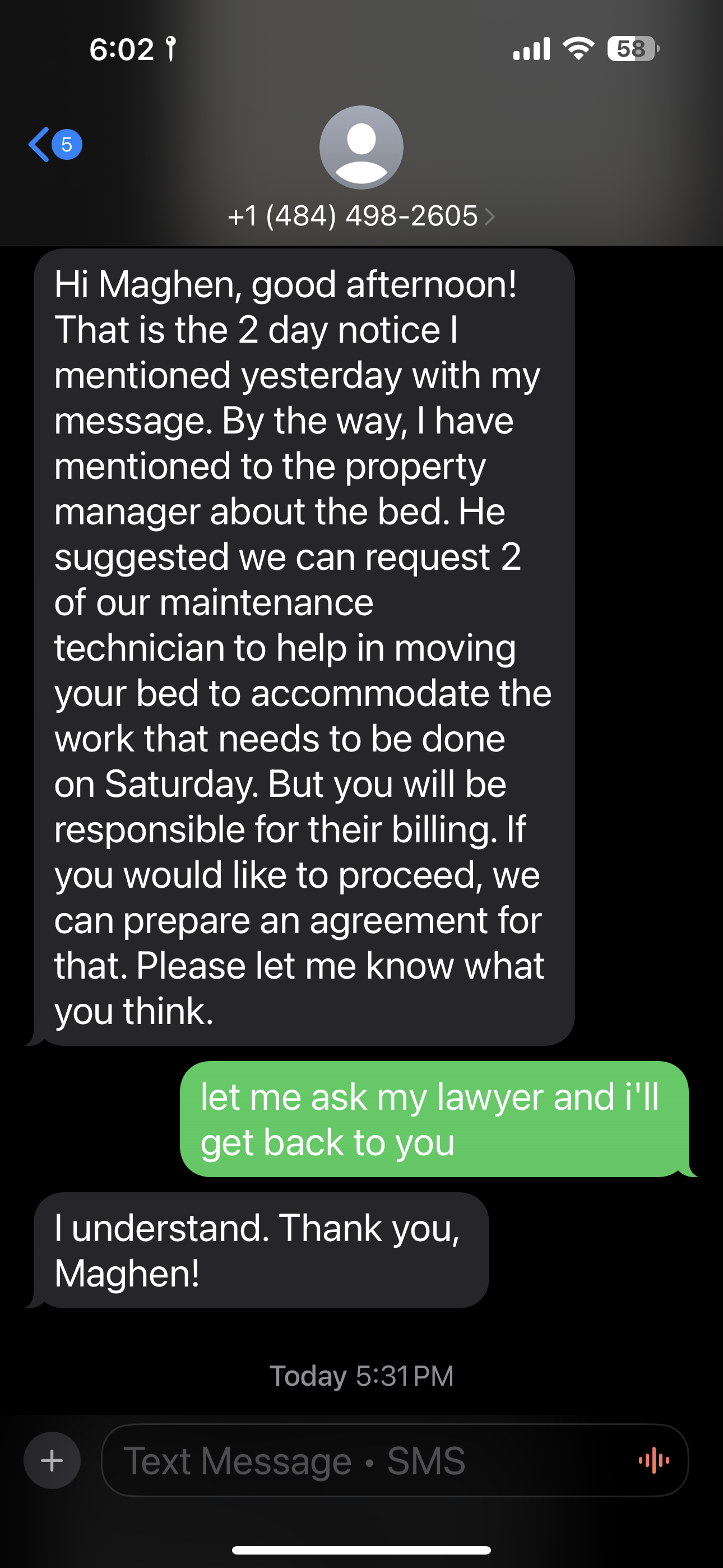The height and width of the screenshot is (1568, 723).
Task: Record an audio message
Action: point(654,1460)
